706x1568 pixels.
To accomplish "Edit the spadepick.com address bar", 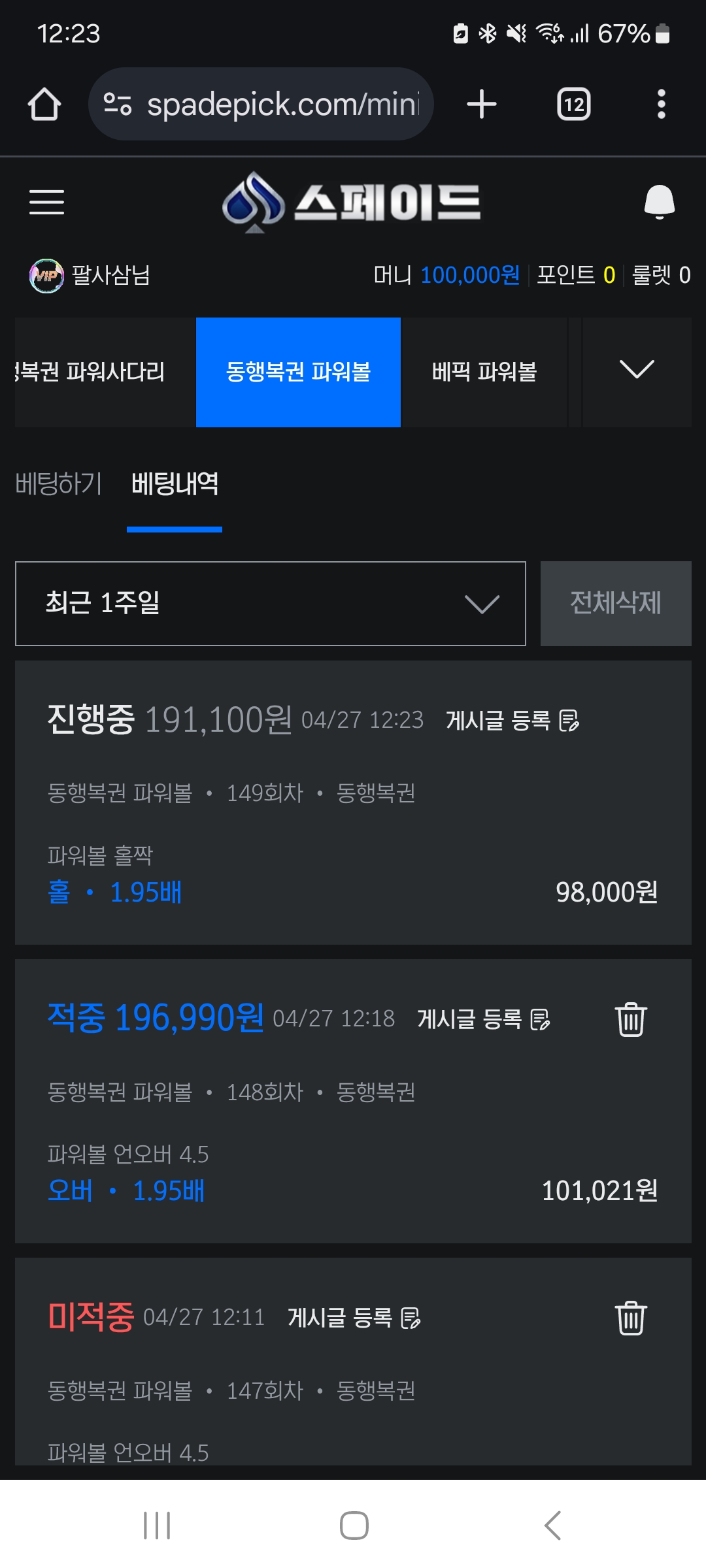I will 261,104.
